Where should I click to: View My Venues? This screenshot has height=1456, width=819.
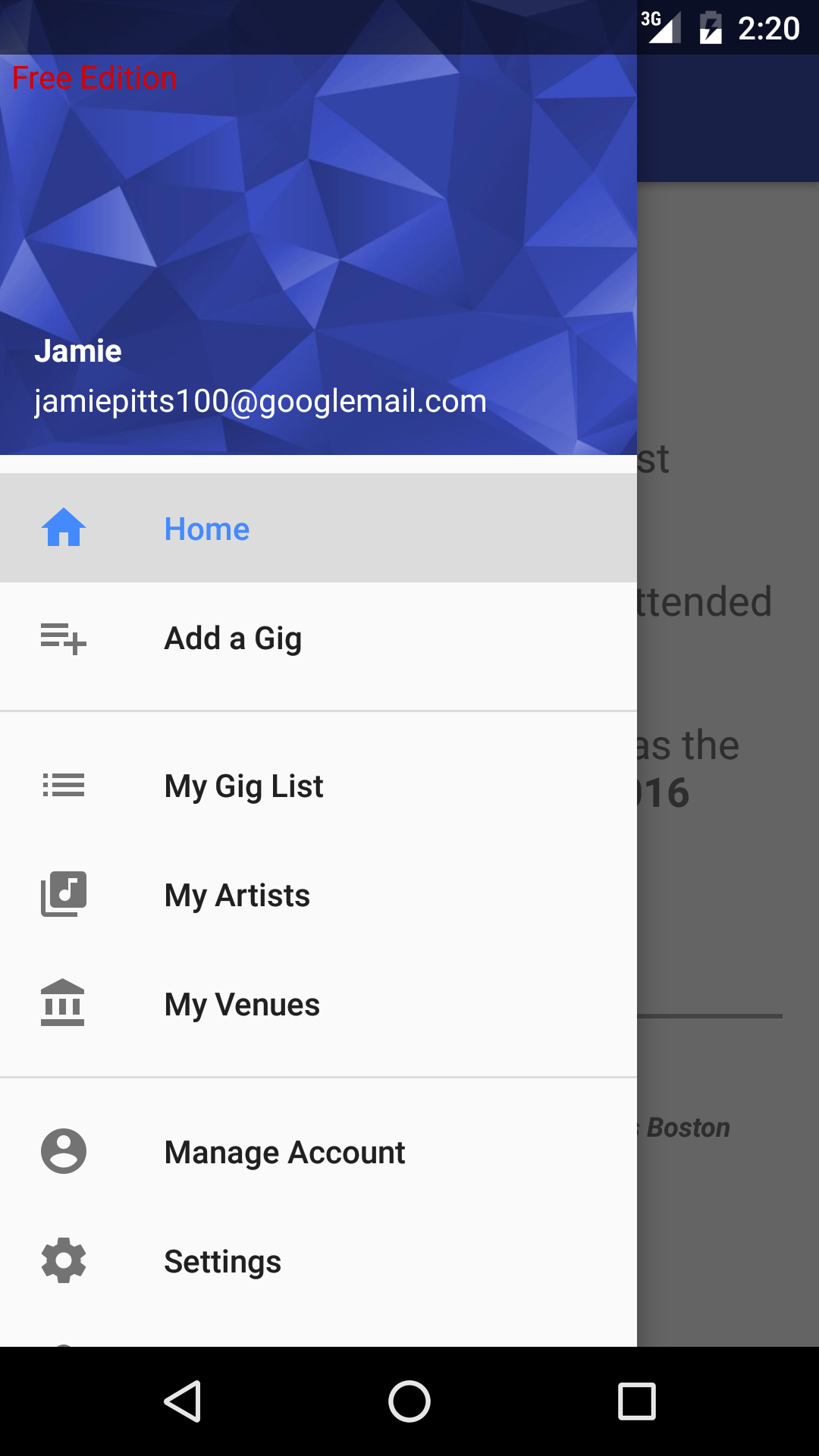[318, 1004]
